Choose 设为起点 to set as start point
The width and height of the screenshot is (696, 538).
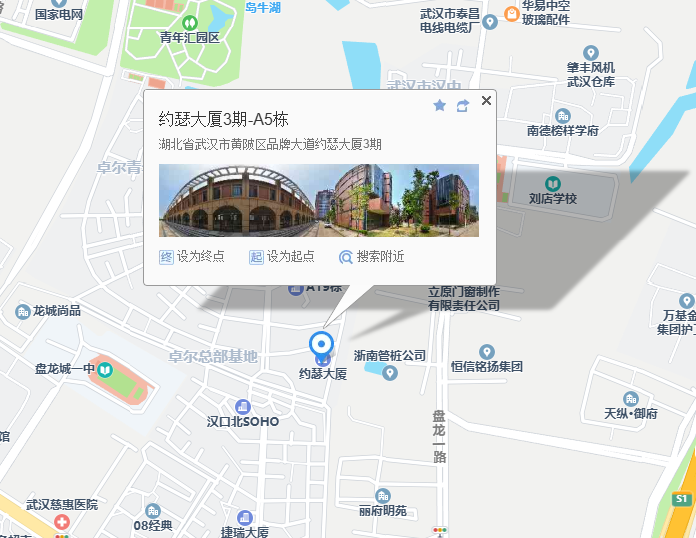click(x=282, y=257)
